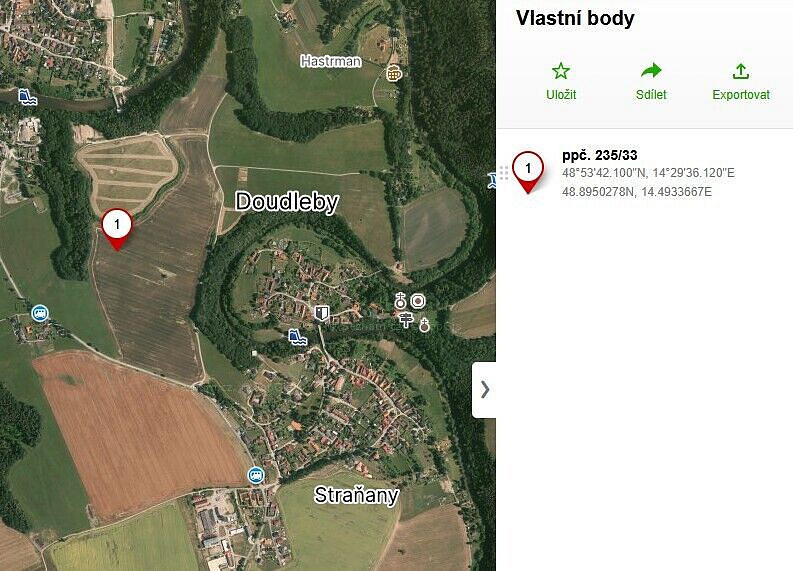Export points with Exportovat
The width and height of the screenshot is (793, 571).
[741, 81]
